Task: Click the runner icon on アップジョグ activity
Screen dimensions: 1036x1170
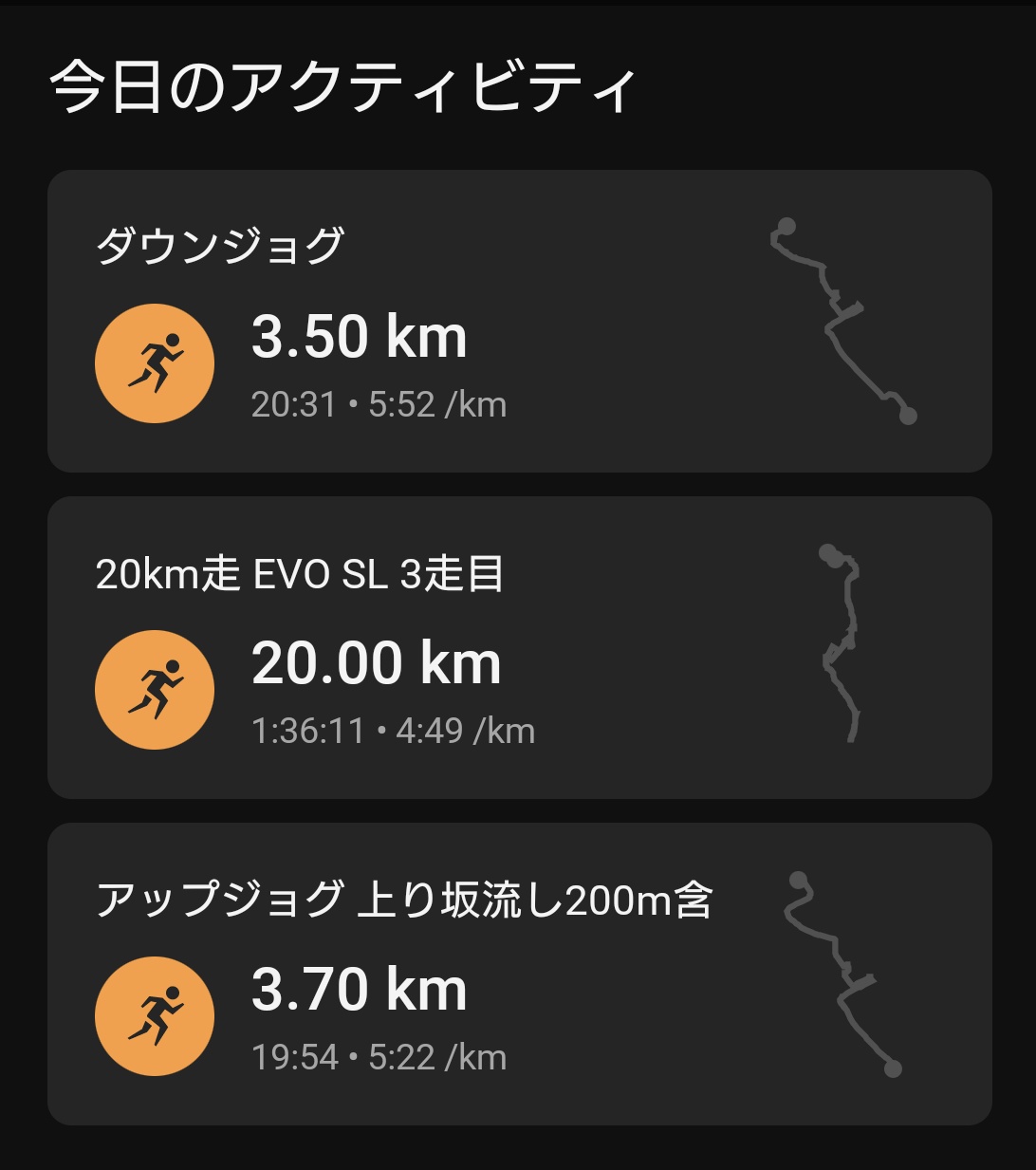Action: pos(155,1013)
